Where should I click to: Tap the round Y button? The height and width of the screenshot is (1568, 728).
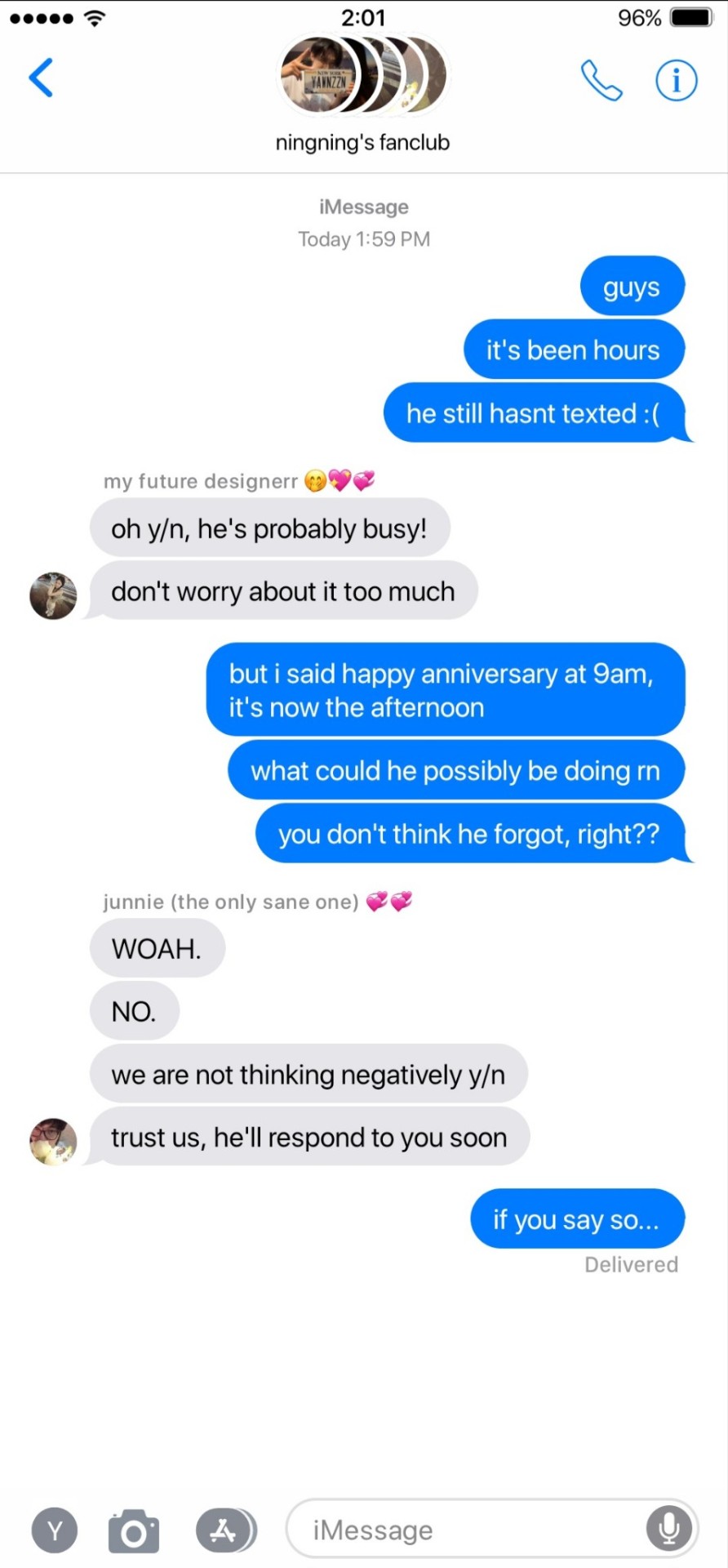point(55,1530)
